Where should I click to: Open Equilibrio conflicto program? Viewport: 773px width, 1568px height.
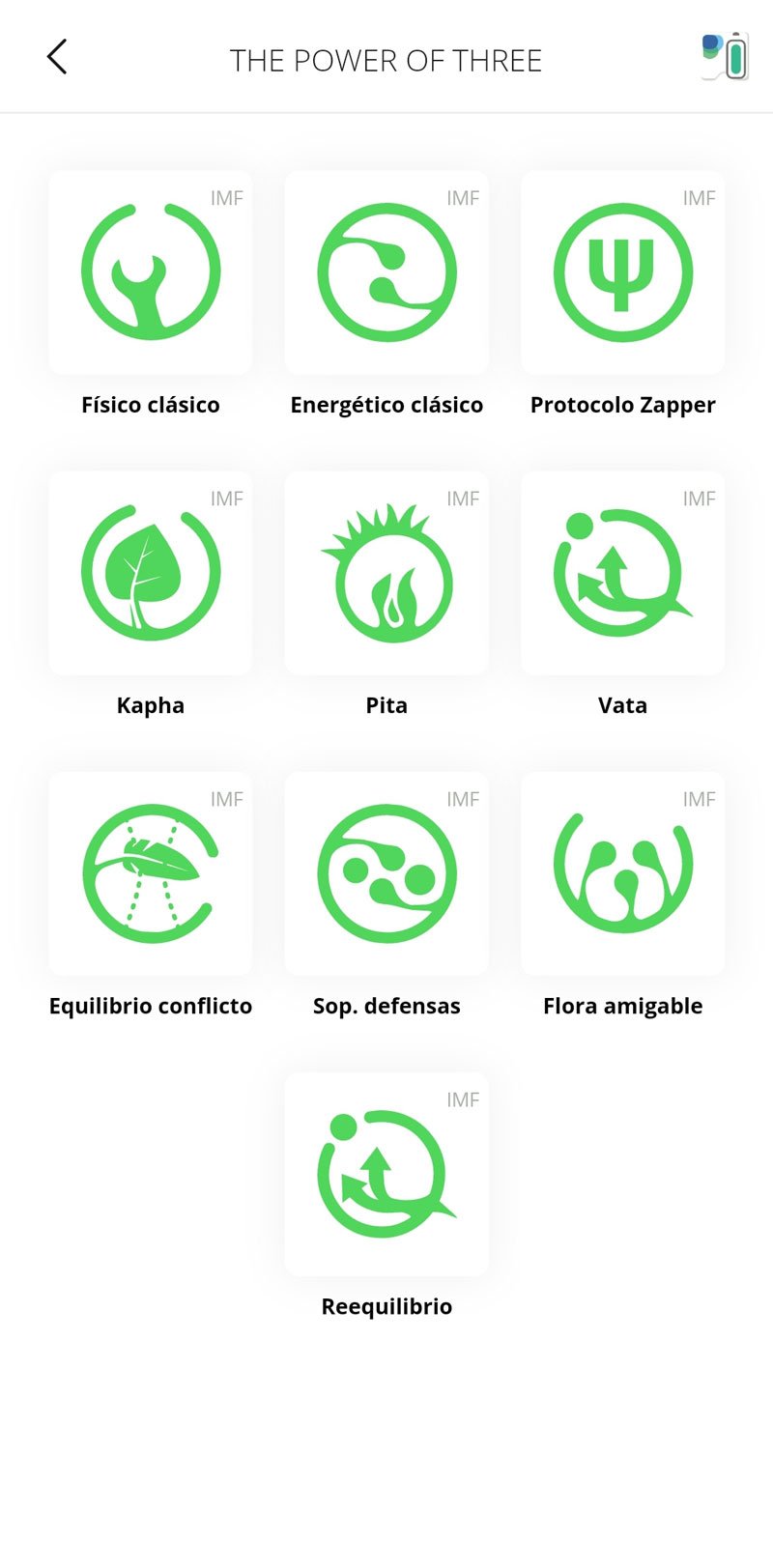pos(151,874)
